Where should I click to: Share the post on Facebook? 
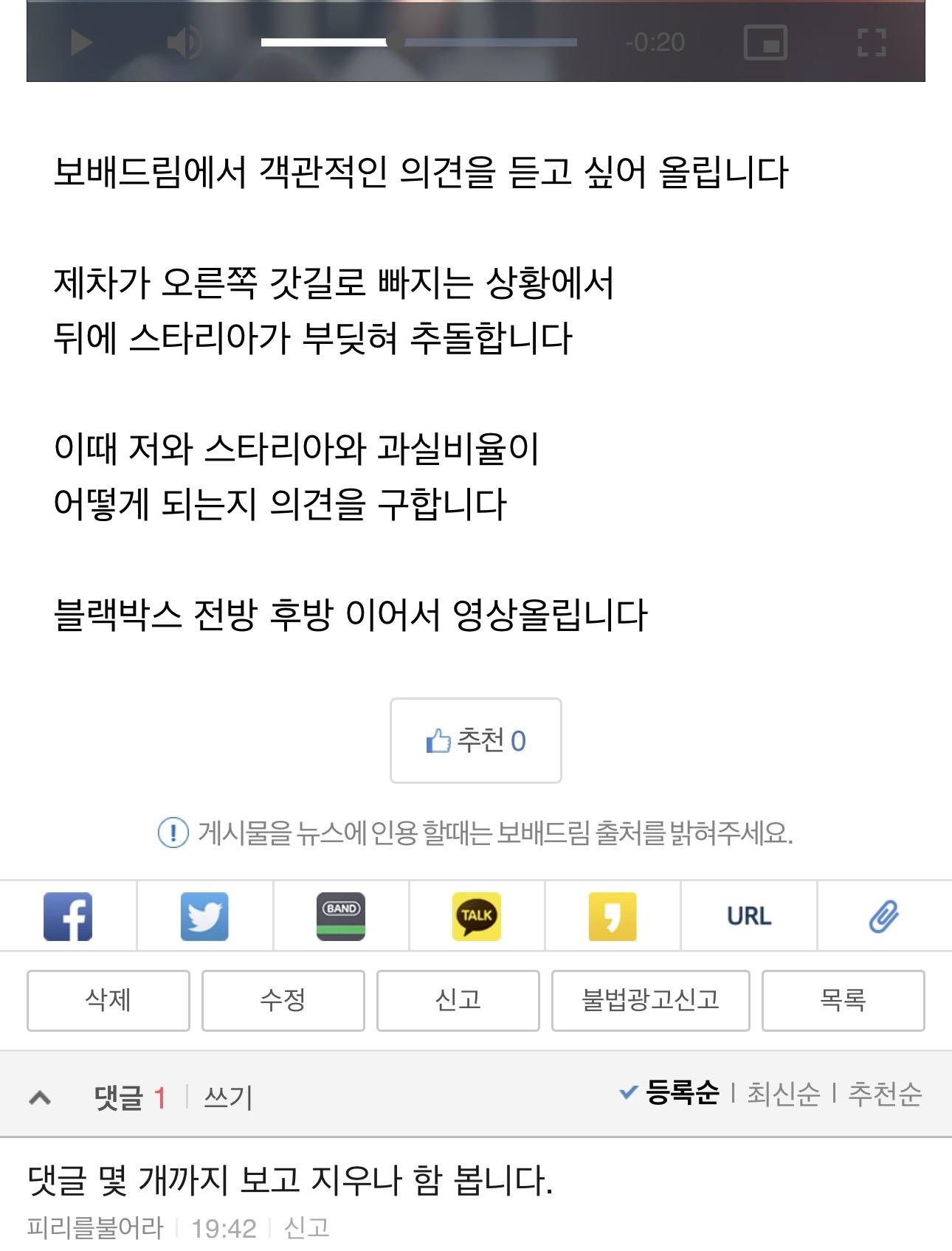(68, 916)
